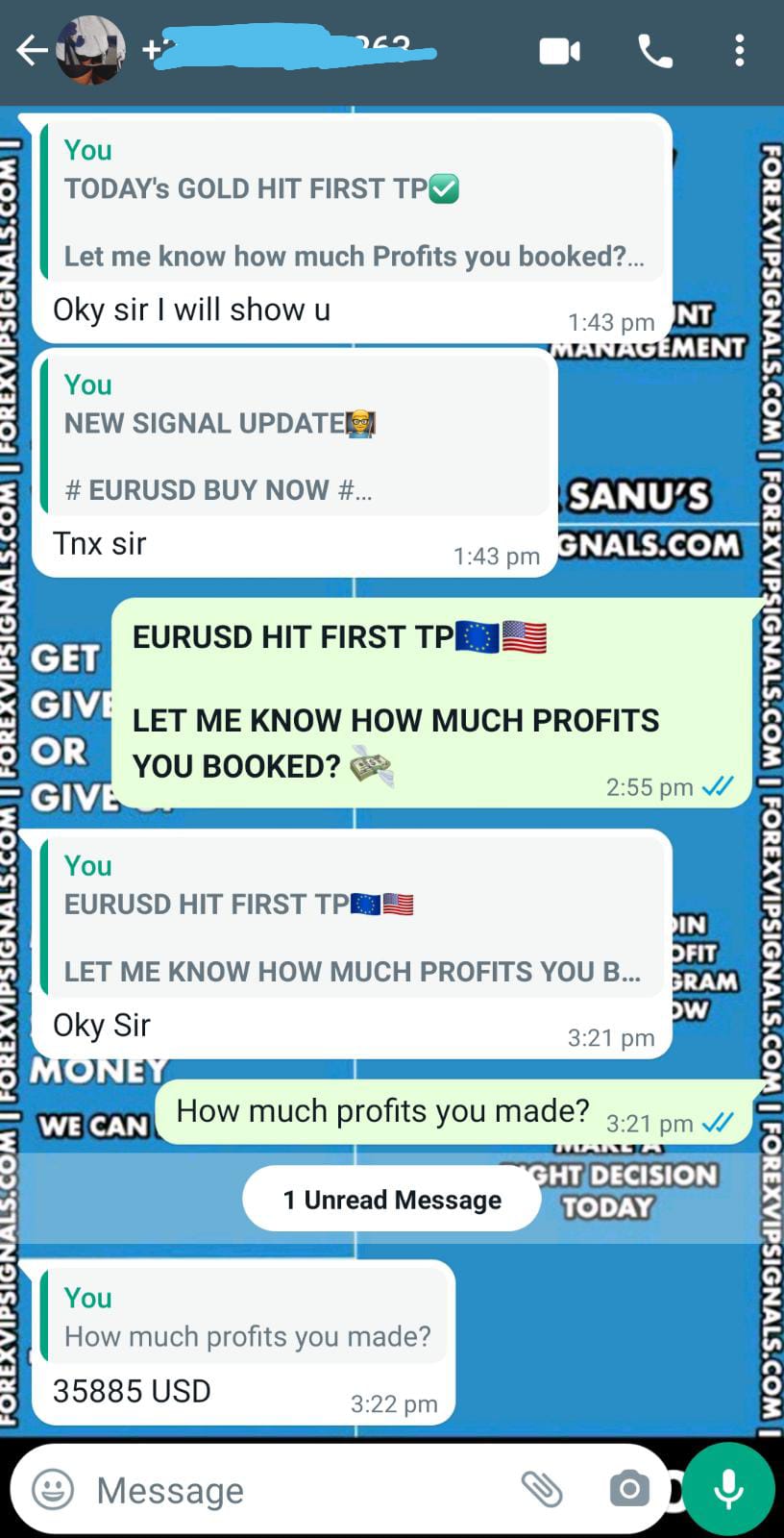Viewport: 784px width, 1538px height.
Task: Record a voice message
Action: pyautogui.click(x=729, y=1488)
